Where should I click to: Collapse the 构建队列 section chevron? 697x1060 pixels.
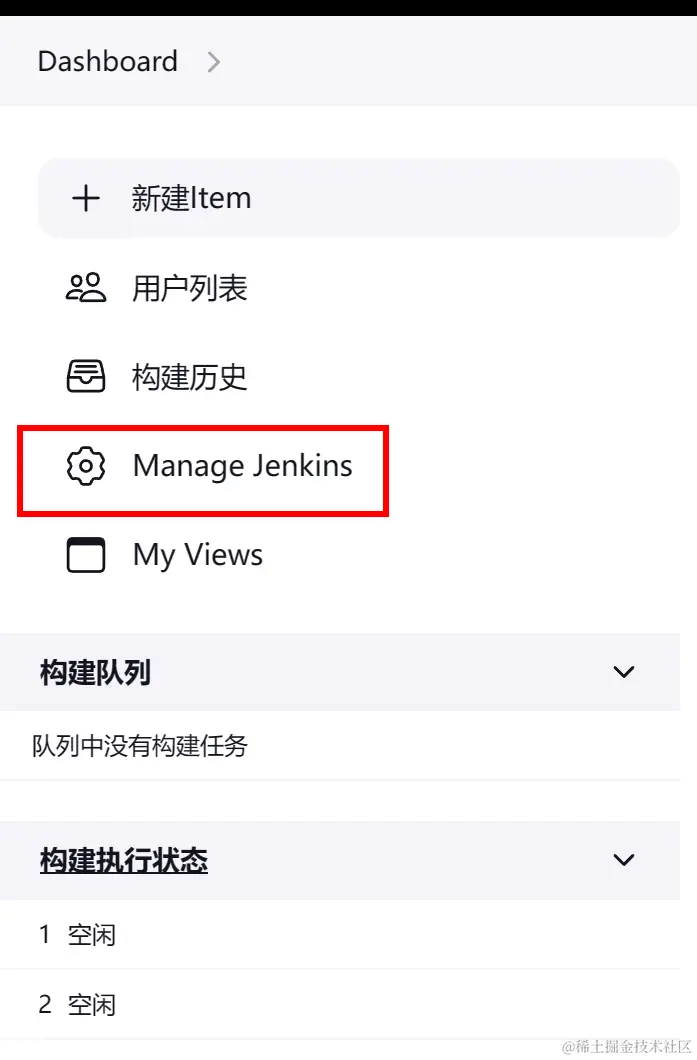tap(624, 672)
